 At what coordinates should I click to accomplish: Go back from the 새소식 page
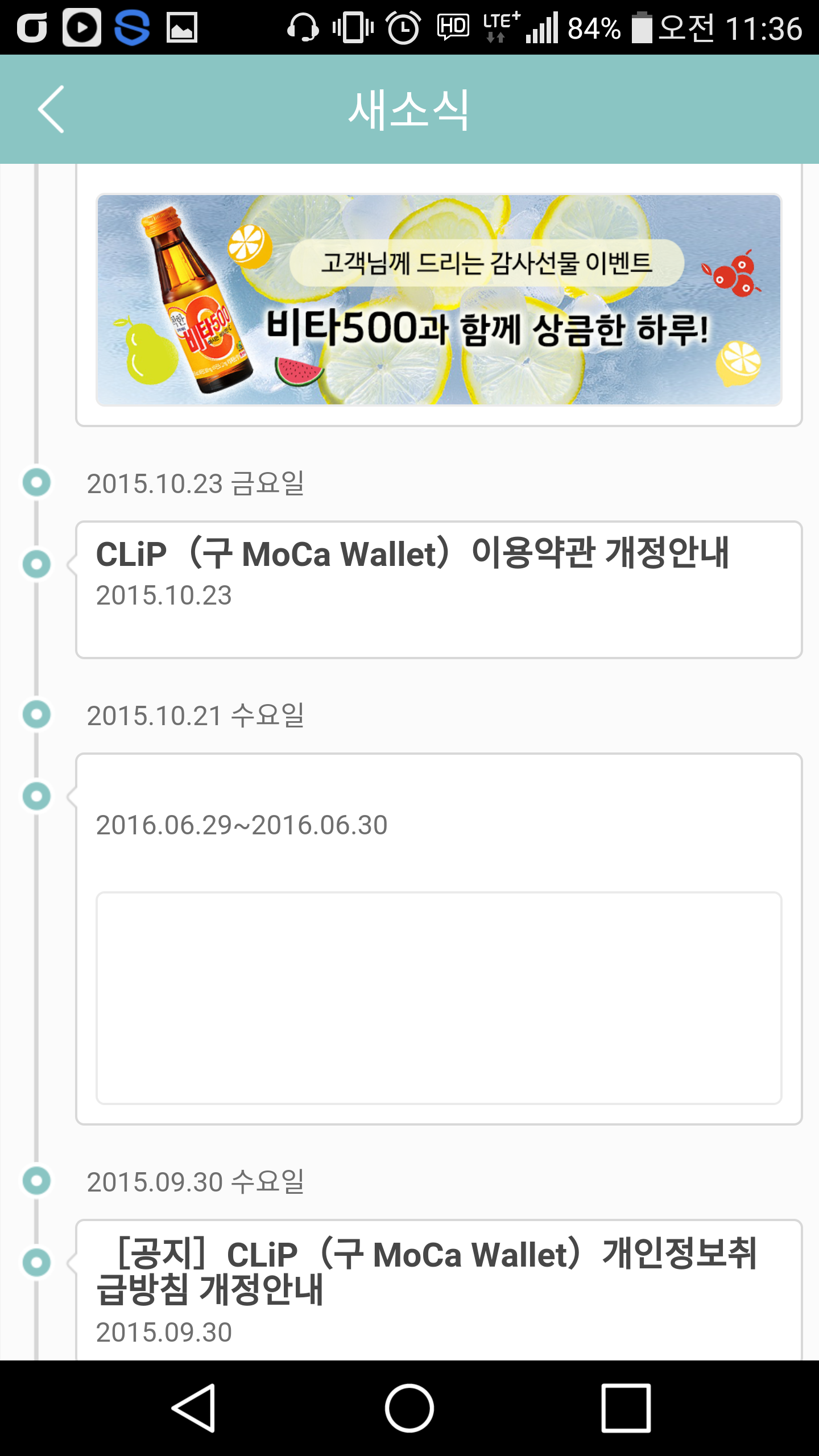tap(51, 109)
